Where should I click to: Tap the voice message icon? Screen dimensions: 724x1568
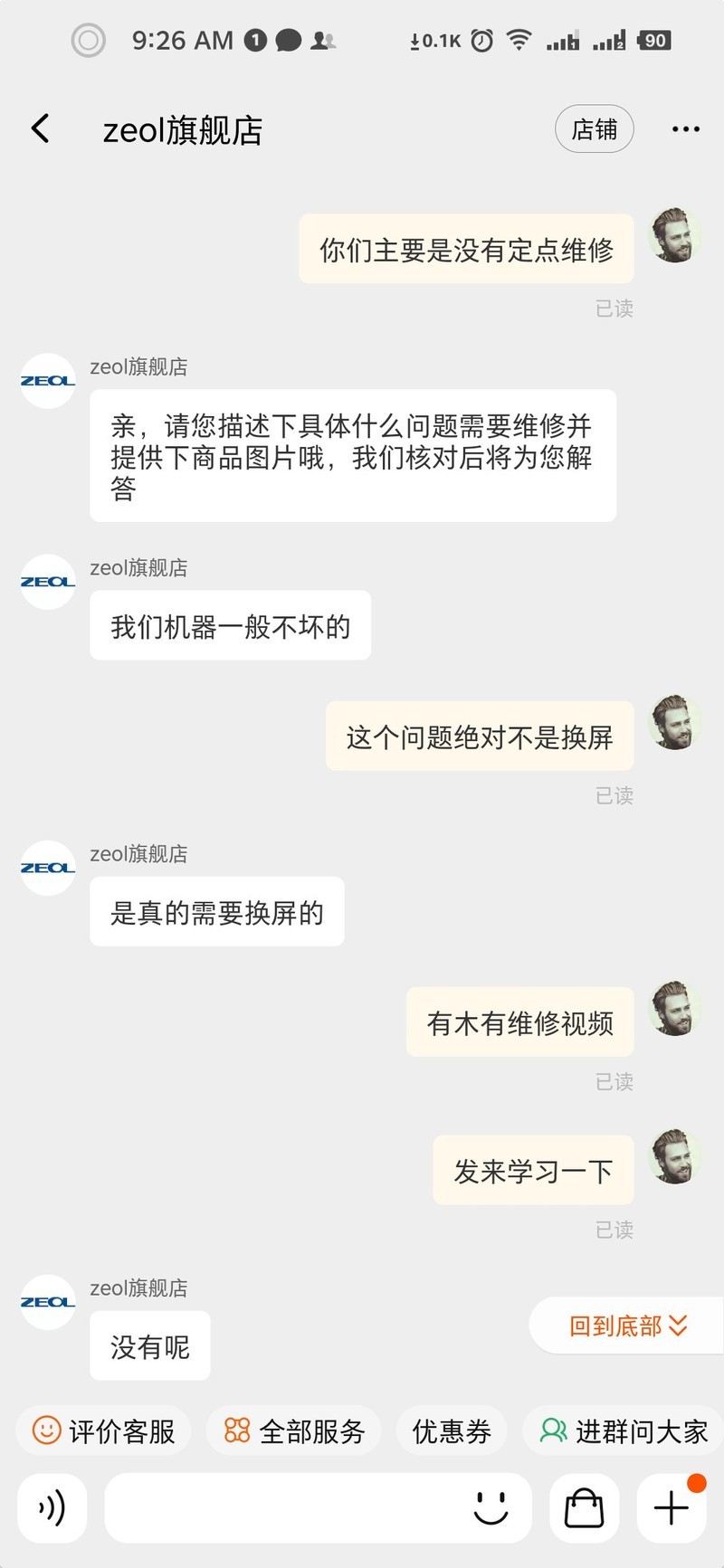[x=52, y=1508]
